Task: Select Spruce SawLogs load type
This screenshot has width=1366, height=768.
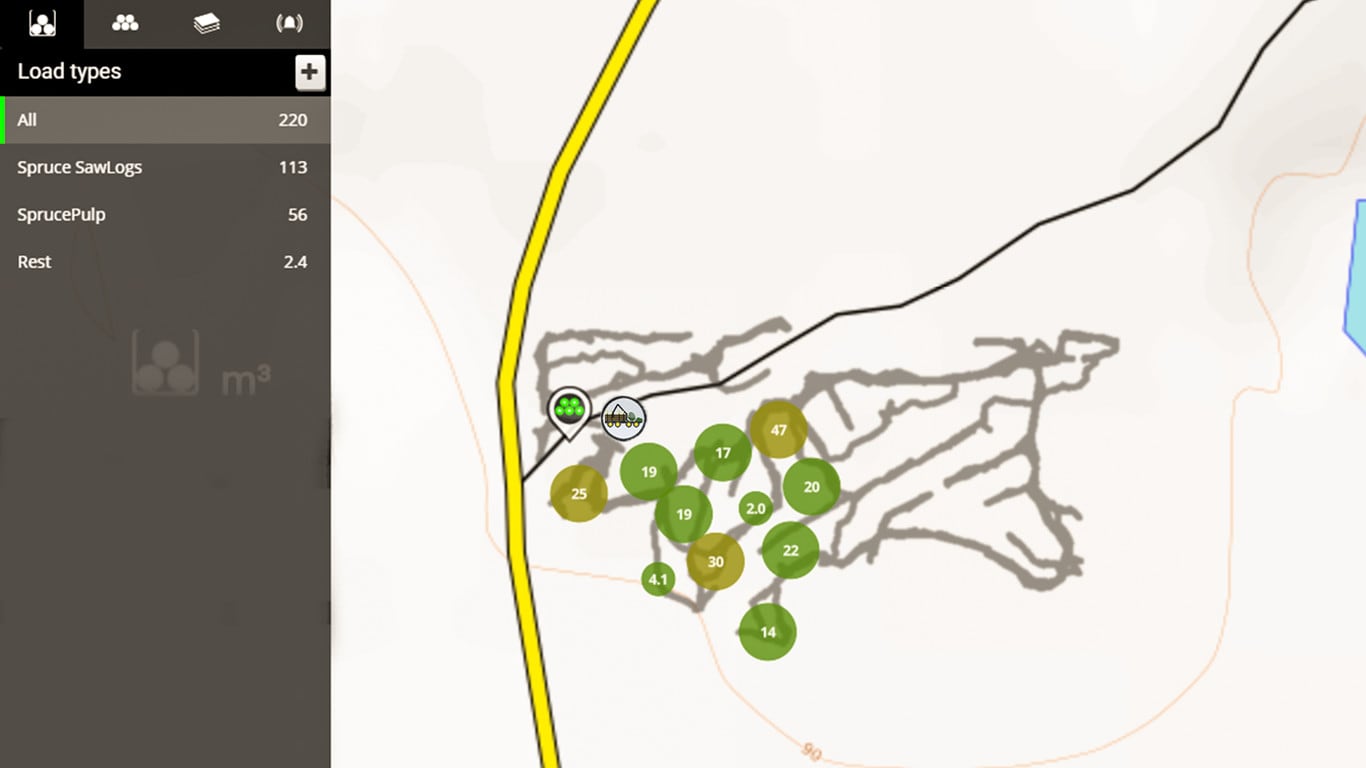Action: point(165,167)
